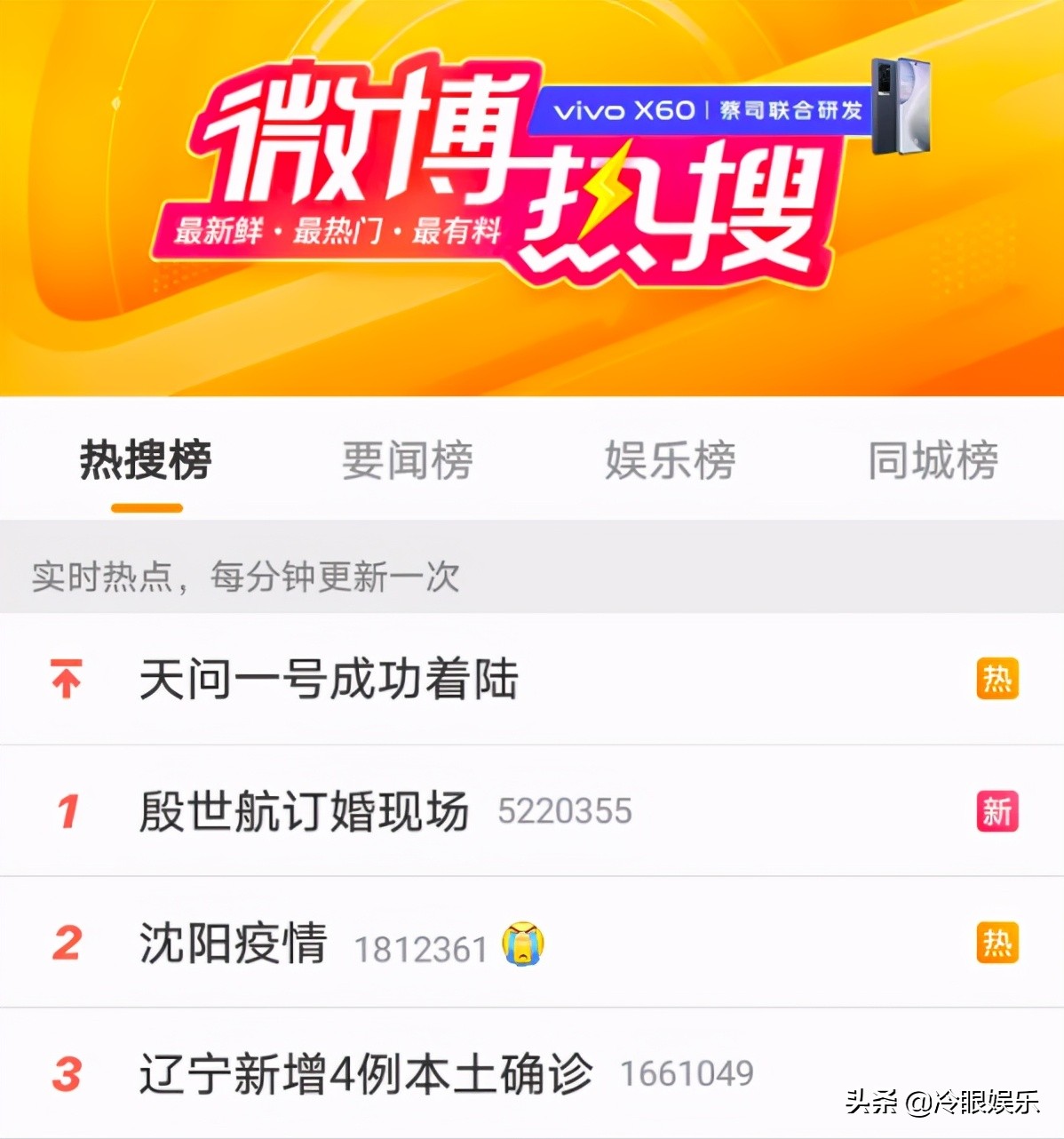
Task: Click the vivo X60 phone image in banner
Action: (x=900, y=105)
